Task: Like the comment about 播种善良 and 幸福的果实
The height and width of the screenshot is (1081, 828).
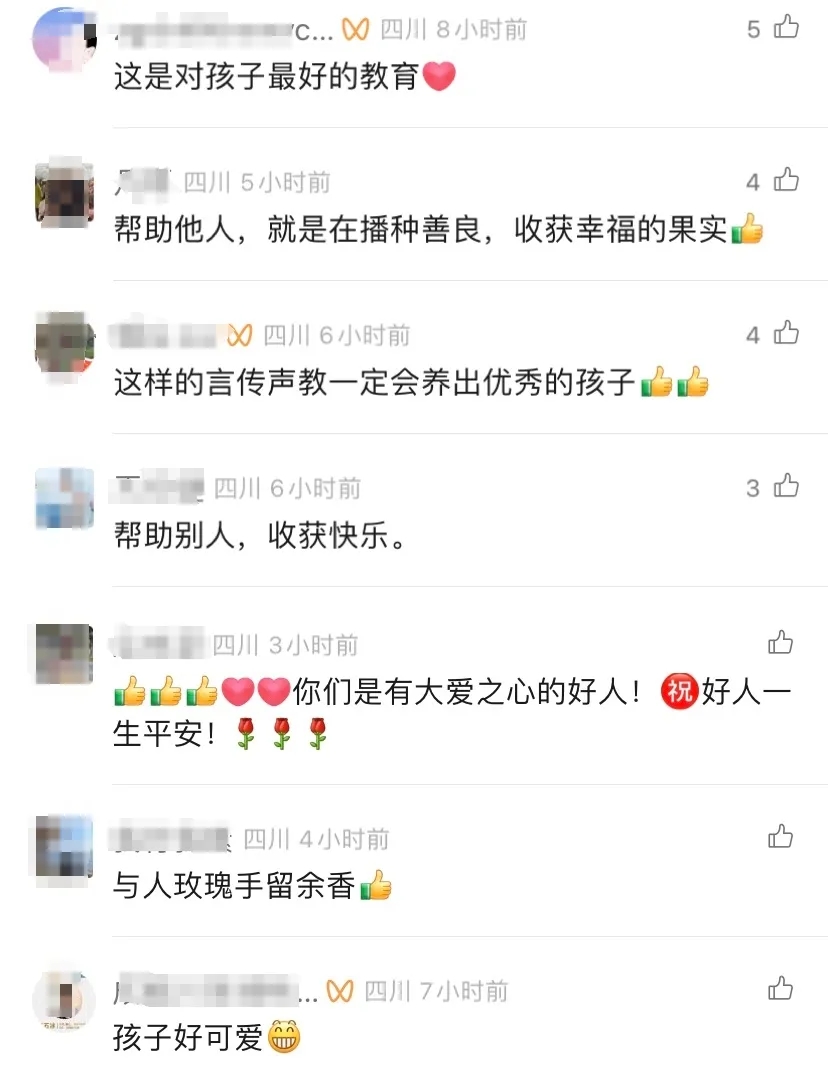Action: pyautogui.click(x=787, y=180)
